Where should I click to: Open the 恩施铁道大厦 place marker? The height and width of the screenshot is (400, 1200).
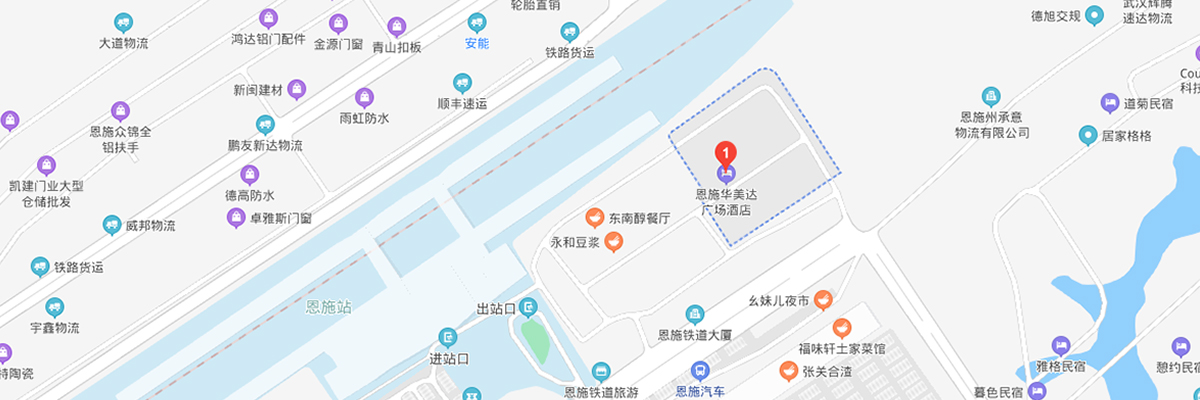click(694, 314)
